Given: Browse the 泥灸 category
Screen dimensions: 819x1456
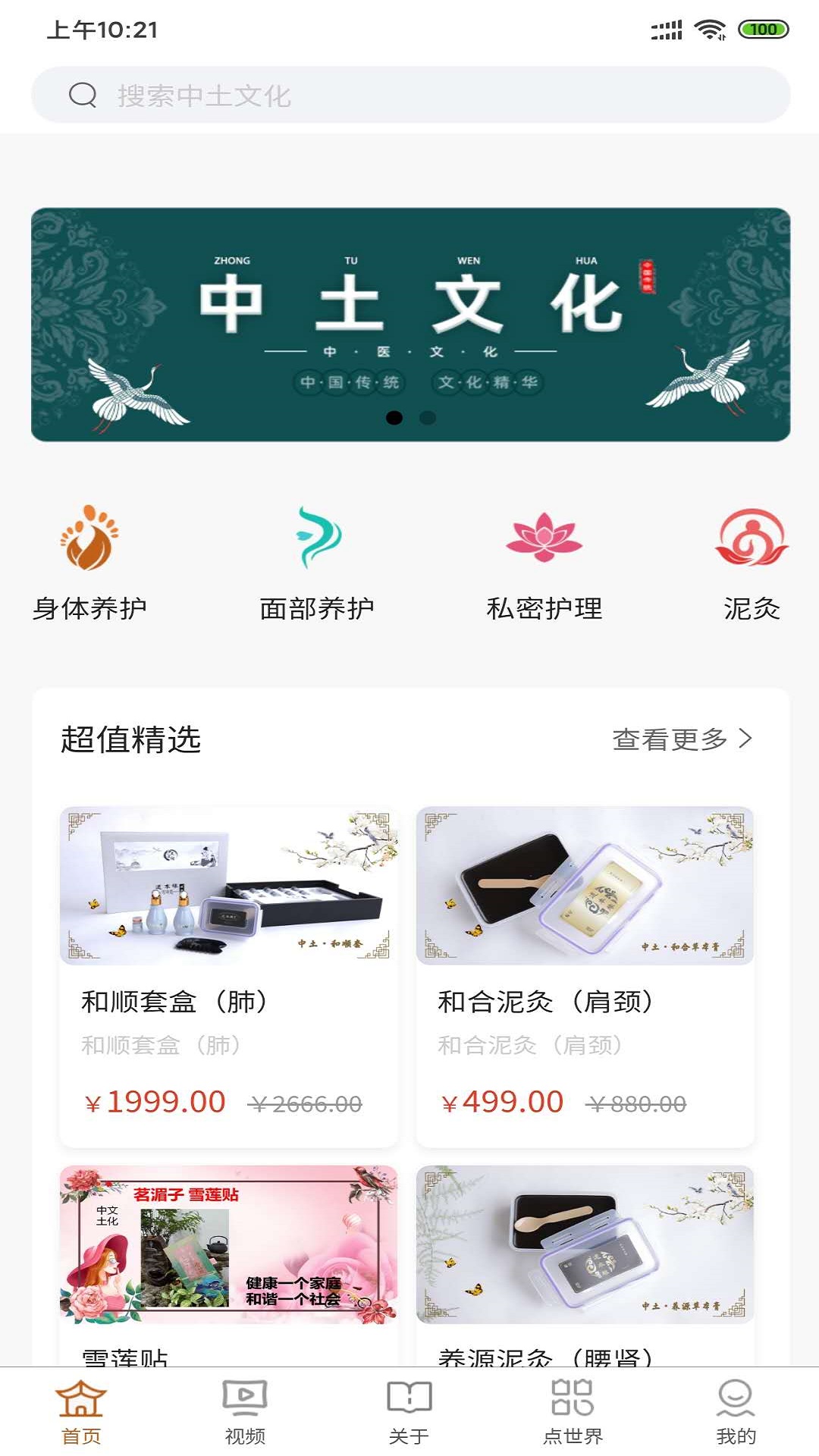Looking at the screenshot, I should [x=751, y=563].
